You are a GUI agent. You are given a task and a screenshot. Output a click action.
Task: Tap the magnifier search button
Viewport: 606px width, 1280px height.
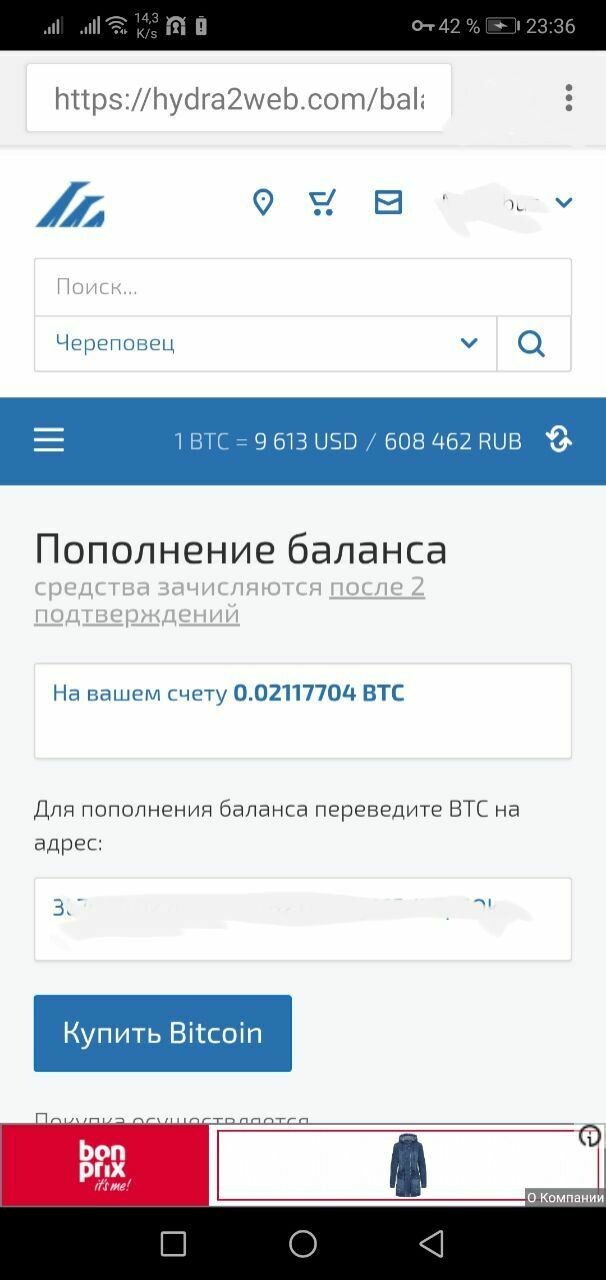[x=533, y=344]
